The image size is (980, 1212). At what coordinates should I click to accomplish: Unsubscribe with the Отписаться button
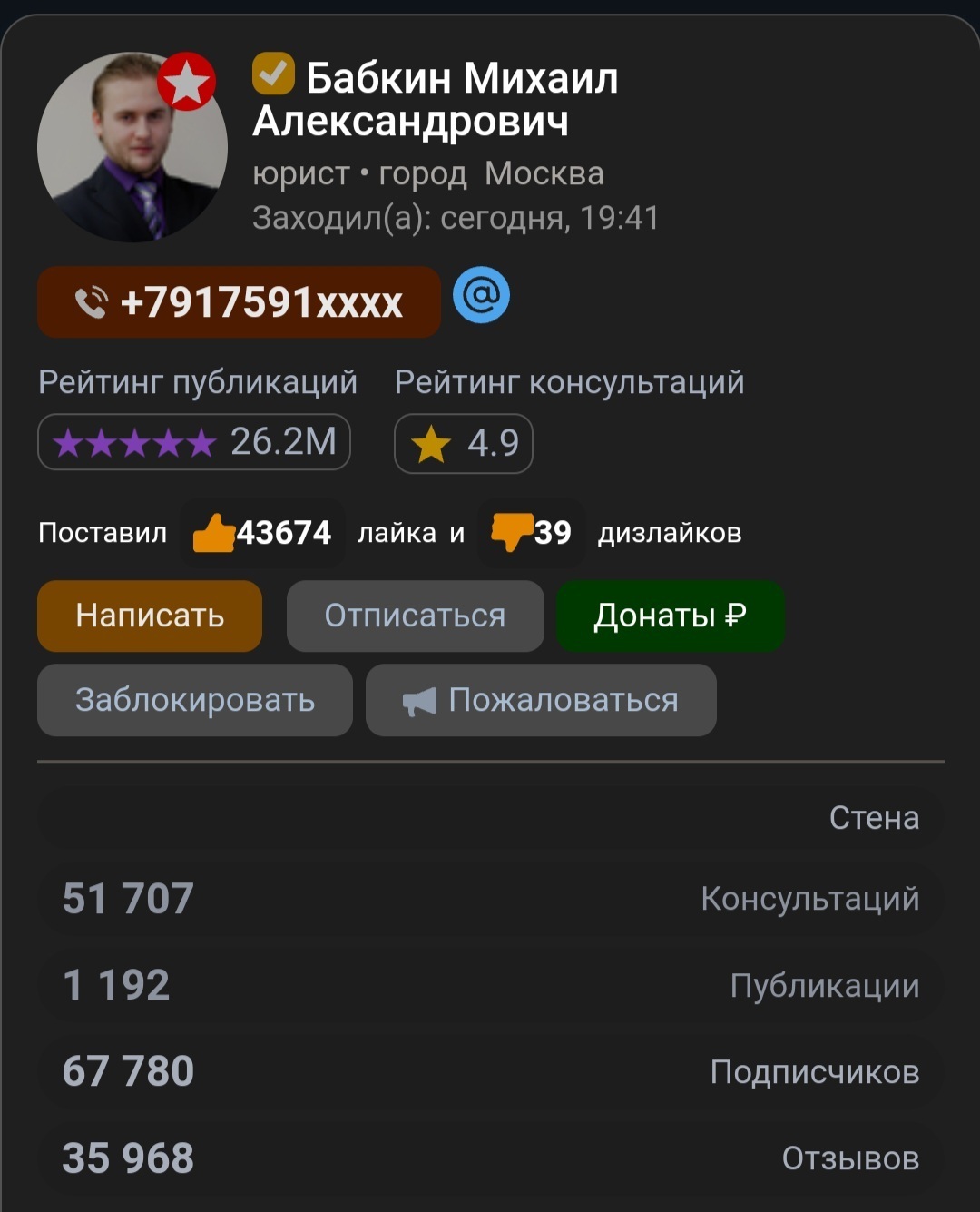point(415,616)
